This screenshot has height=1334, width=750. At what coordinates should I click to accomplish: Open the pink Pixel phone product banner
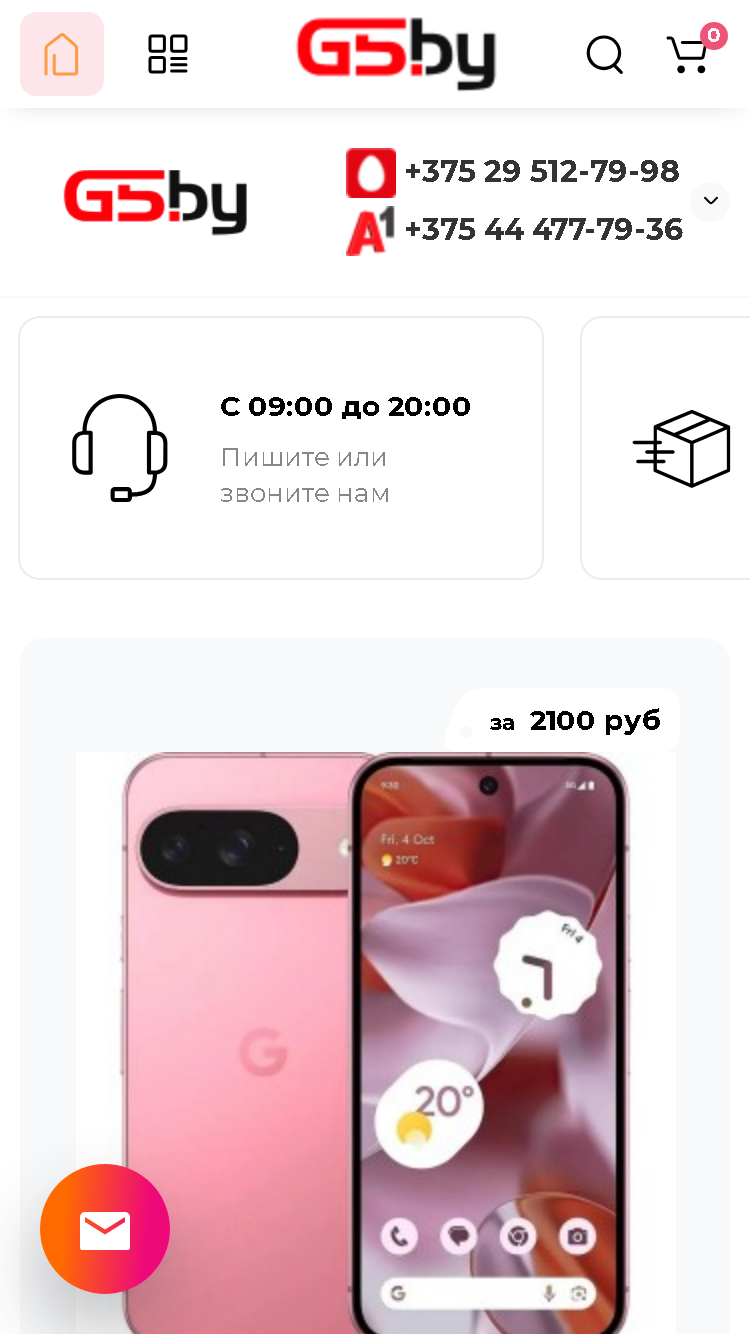pyautogui.click(x=375, y=986)
